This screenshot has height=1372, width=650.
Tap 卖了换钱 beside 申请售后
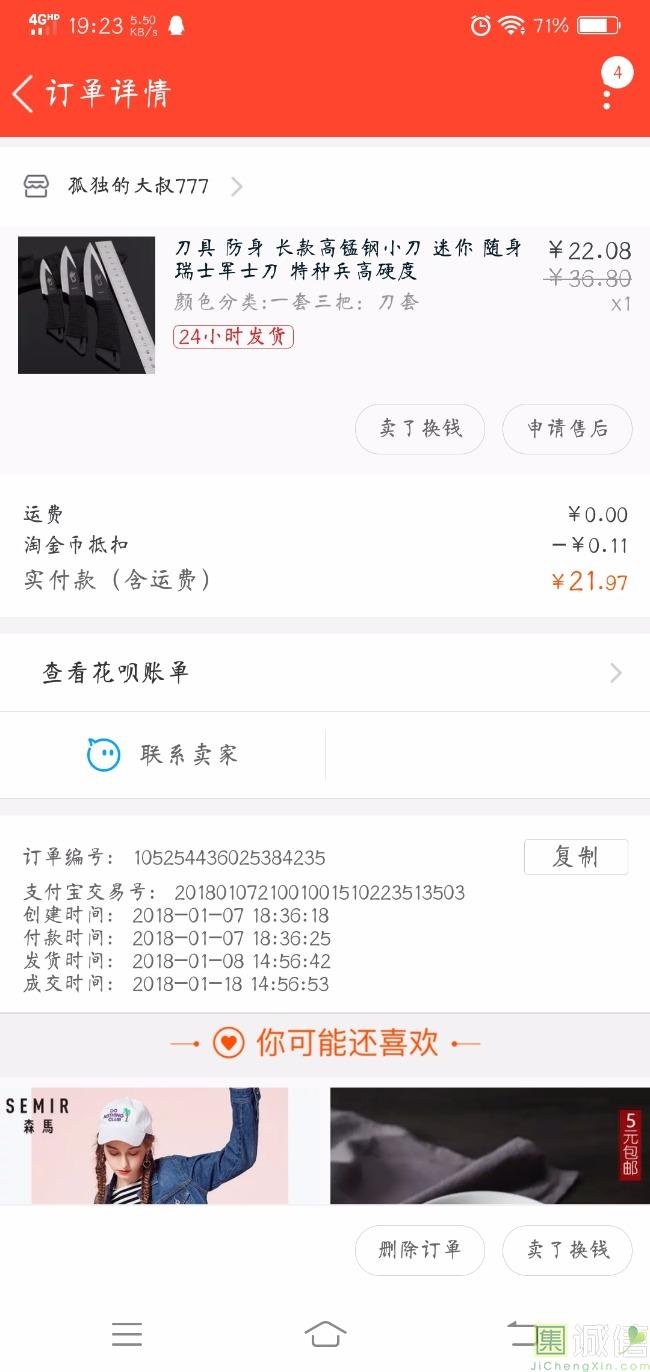420,429
